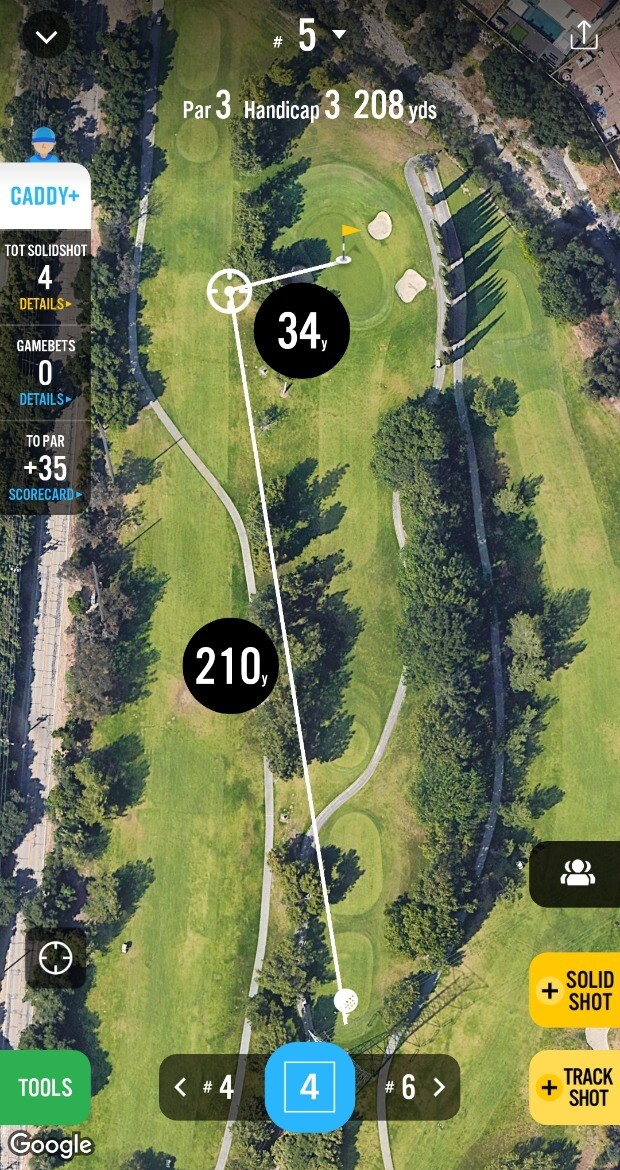Add a Solid Shot
Viewport: 620px width, 1170px height.
(x=577, y=990)
